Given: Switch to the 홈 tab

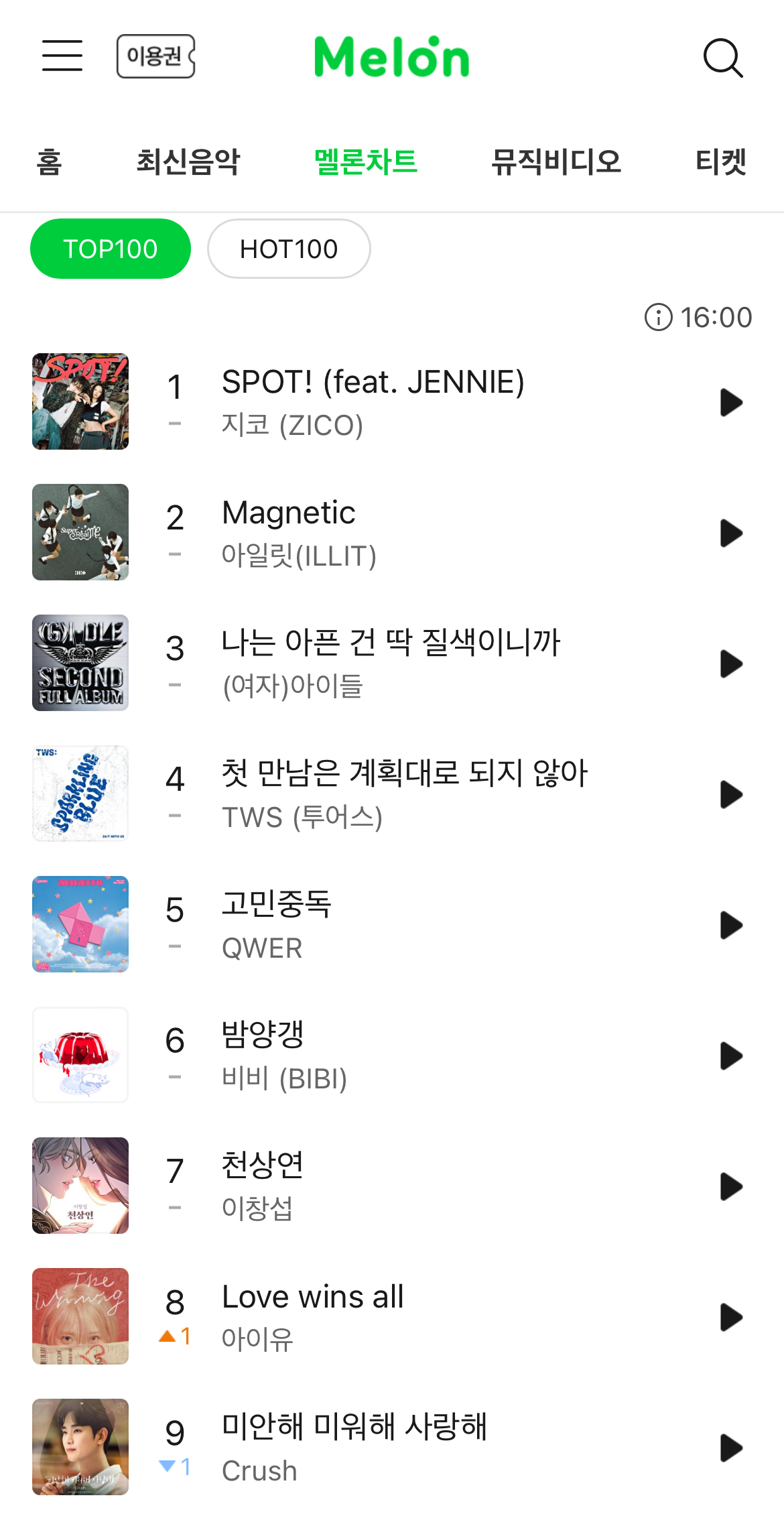Looking at the screenshot, I should click(x=49, y=162).
